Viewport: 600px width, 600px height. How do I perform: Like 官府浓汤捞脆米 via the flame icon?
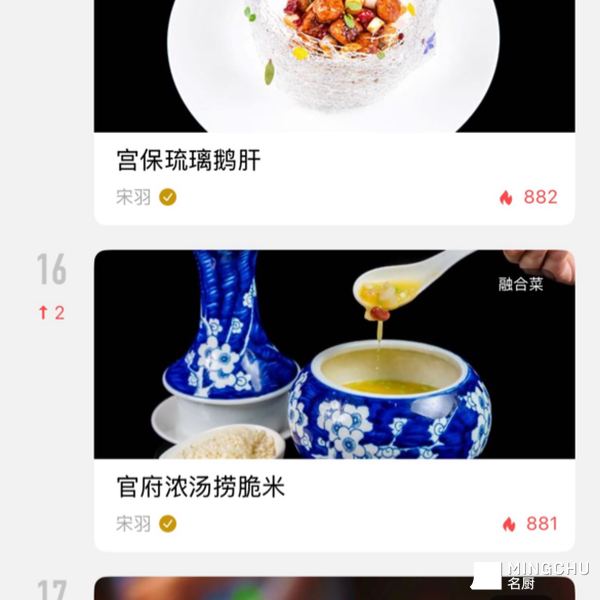pyautogui.click(x=508, y=524)
